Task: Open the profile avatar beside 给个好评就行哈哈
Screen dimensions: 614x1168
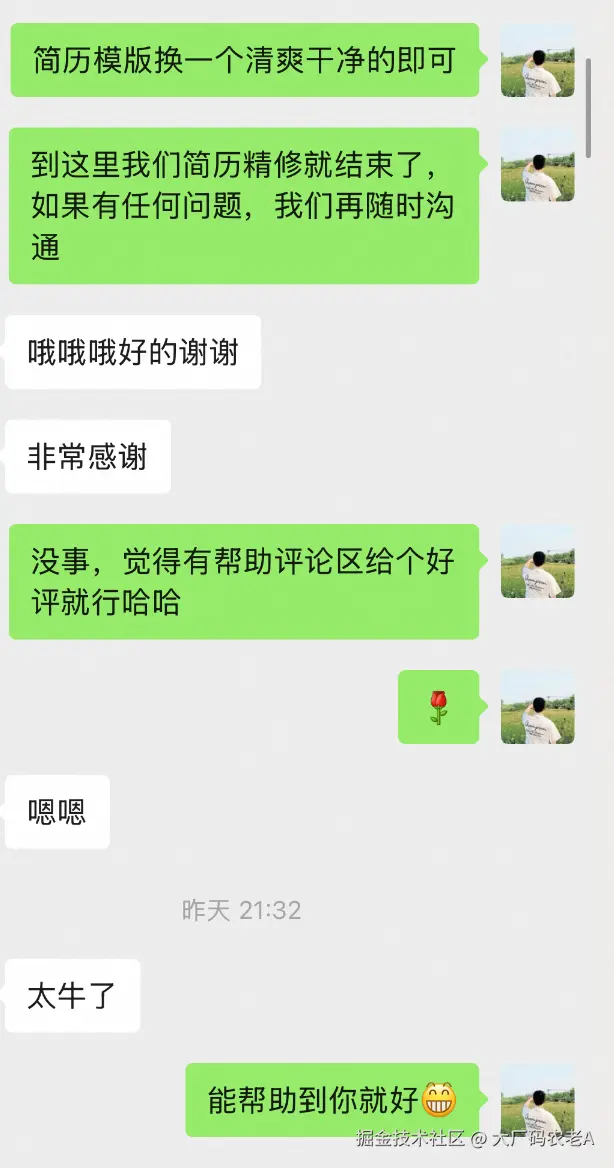Action: tap(537, 562)
